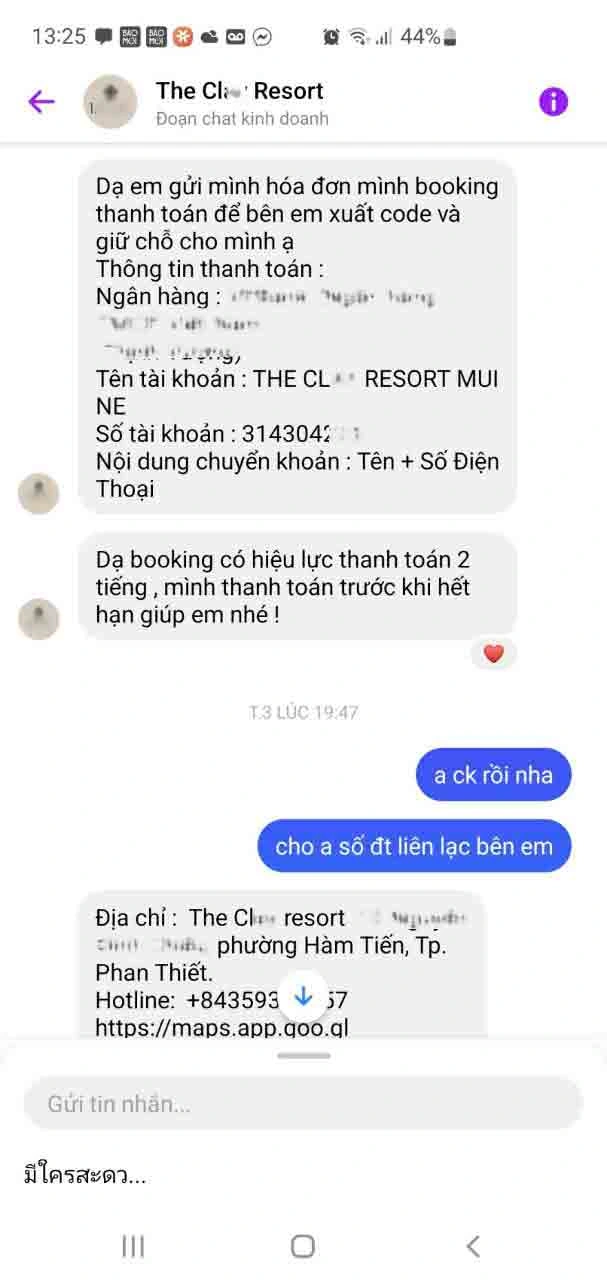Open the maps.app.goo.gl link
Viewport: 607px width, 1280px height.
222,1026
